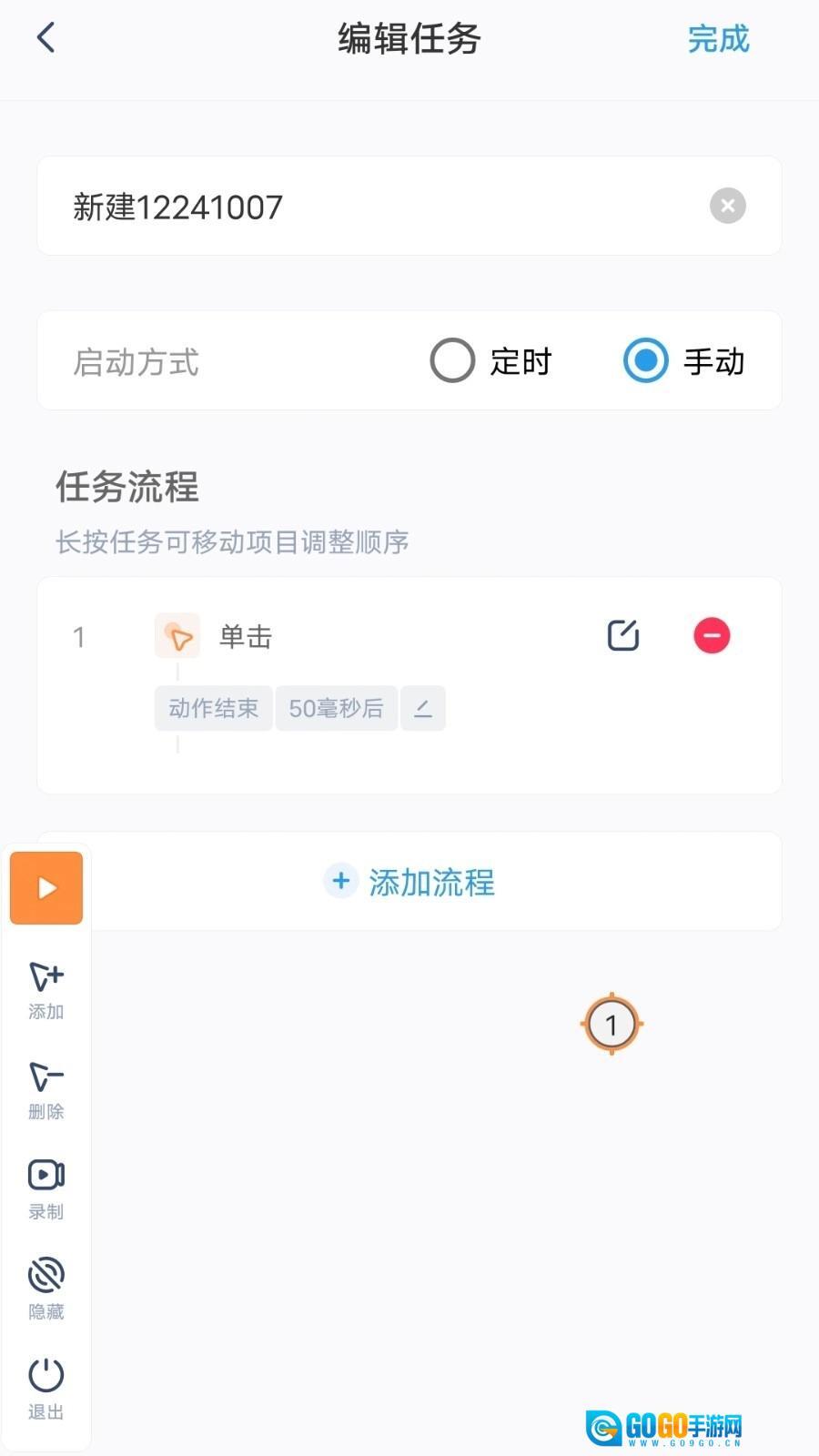The height and width of the screenshot is (1456, 819).
Task: Add a click point via 添加
Action: (x=46, y=989)
